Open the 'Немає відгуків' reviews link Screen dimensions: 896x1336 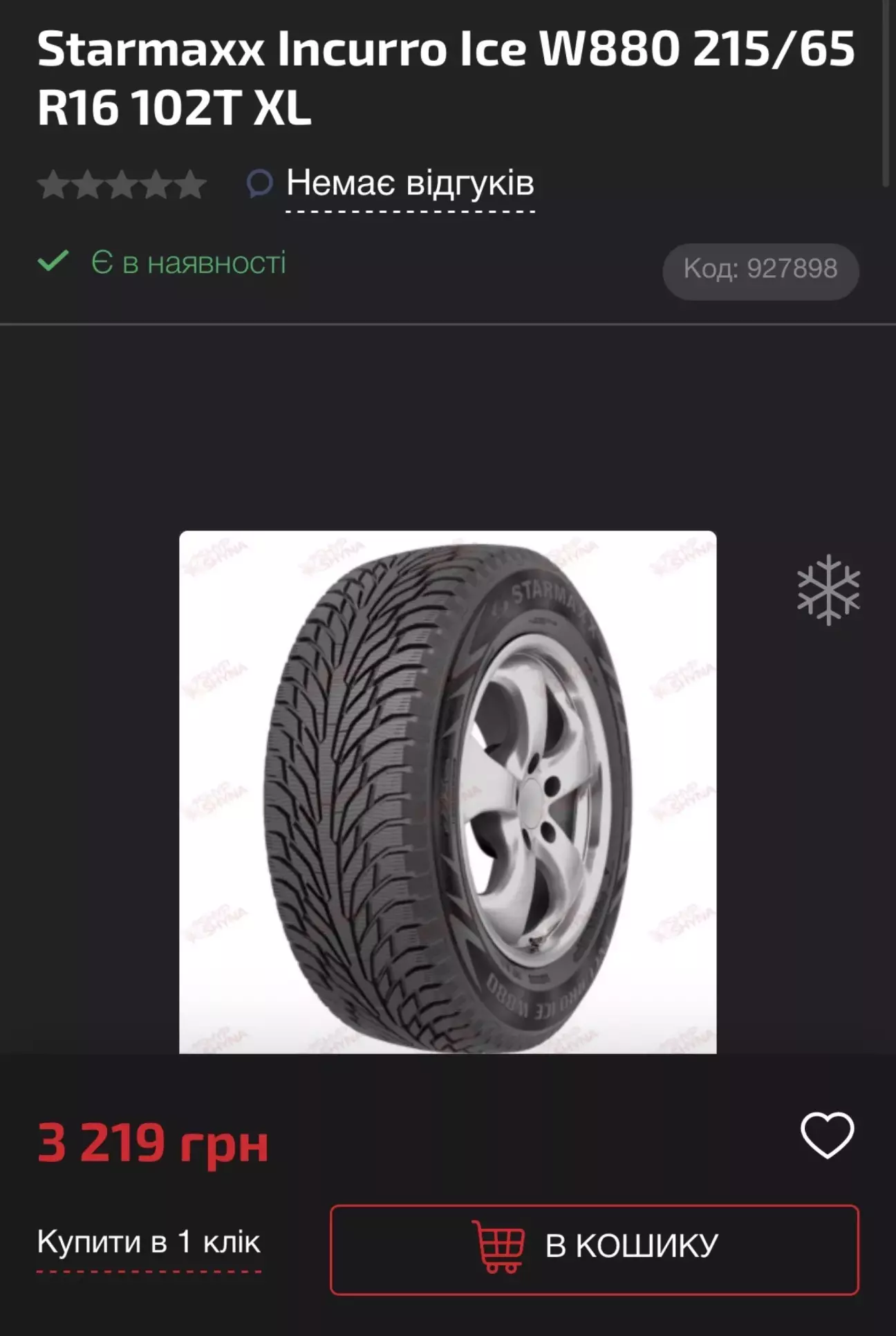[410, 183]
